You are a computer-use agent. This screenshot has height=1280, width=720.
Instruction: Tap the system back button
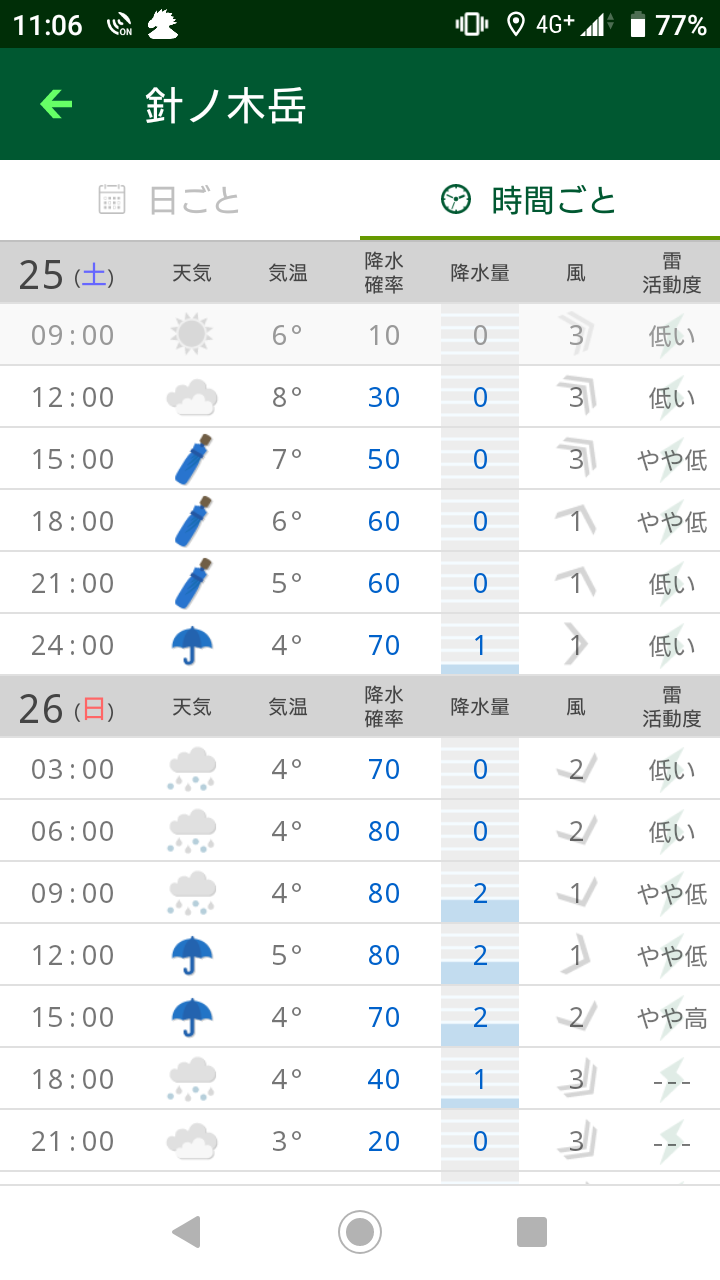(x=186, y=1232)
